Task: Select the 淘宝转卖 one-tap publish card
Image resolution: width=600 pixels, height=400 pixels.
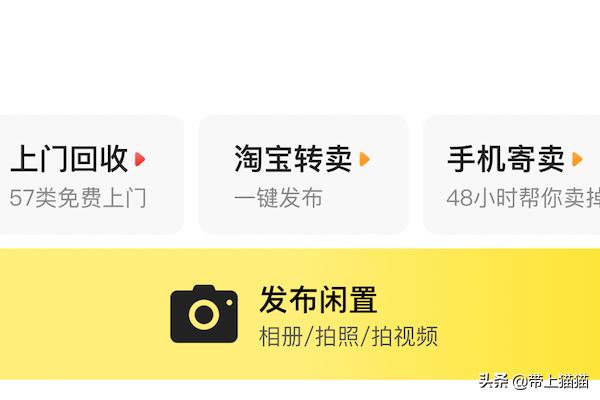Action: (303, 175)
